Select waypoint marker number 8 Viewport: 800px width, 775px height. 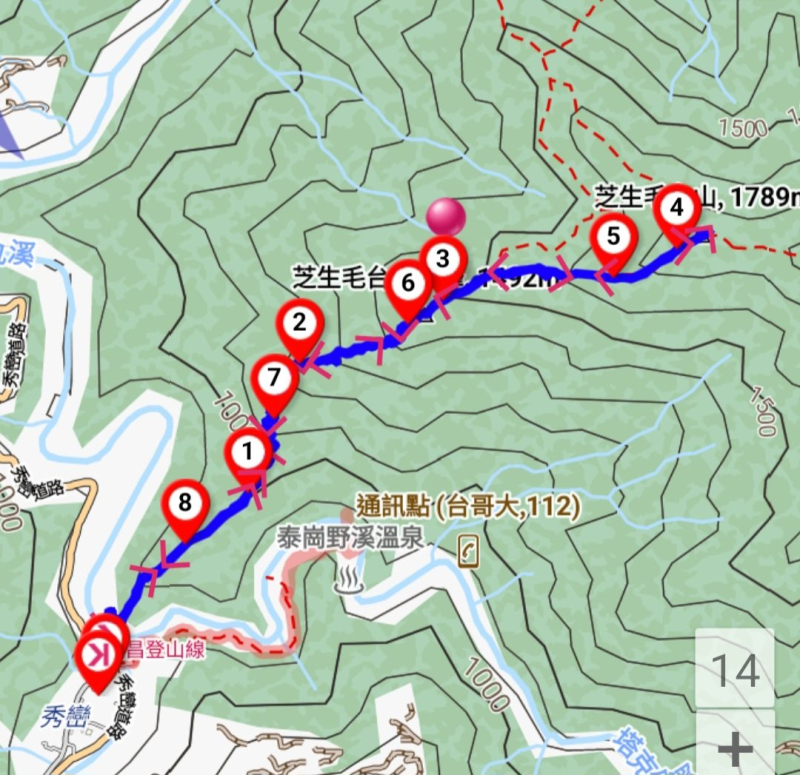point(185,503)
